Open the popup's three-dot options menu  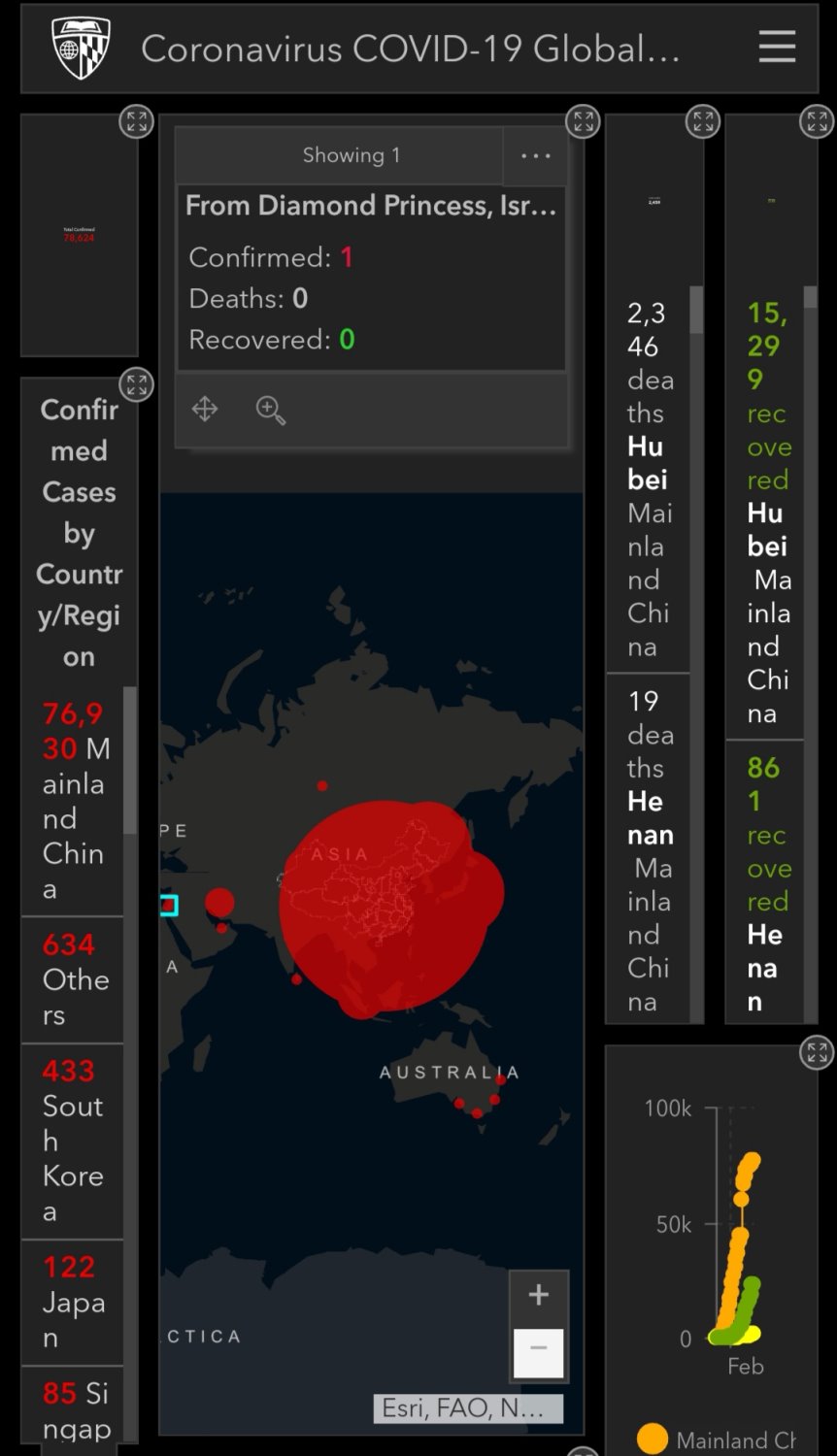(535, 155)
